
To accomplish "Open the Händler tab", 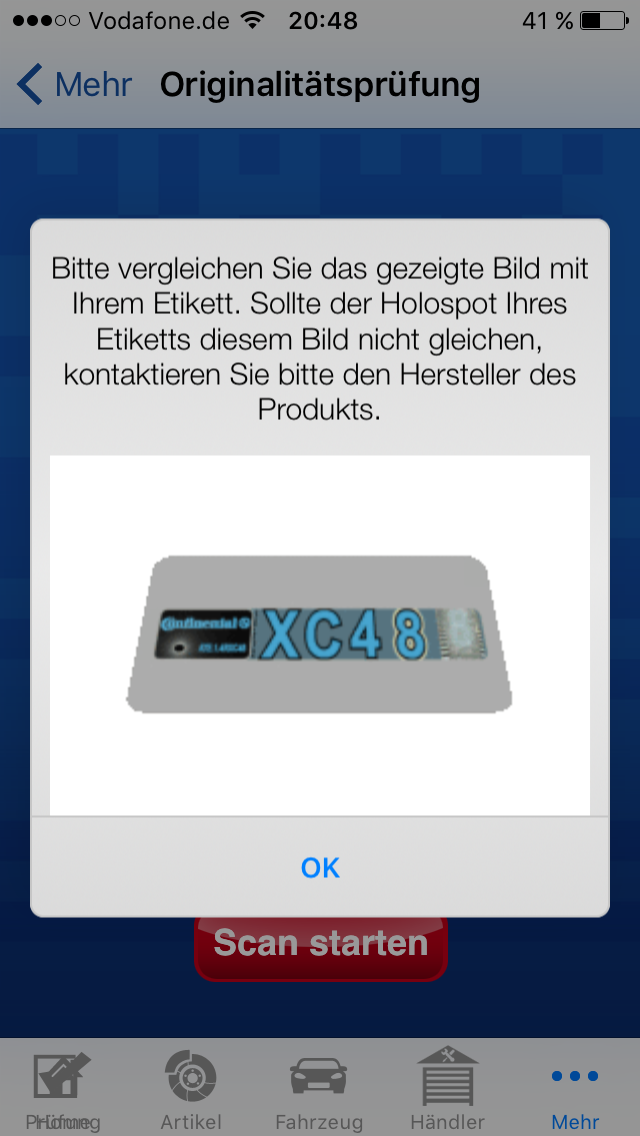I will coord(447,1090).
